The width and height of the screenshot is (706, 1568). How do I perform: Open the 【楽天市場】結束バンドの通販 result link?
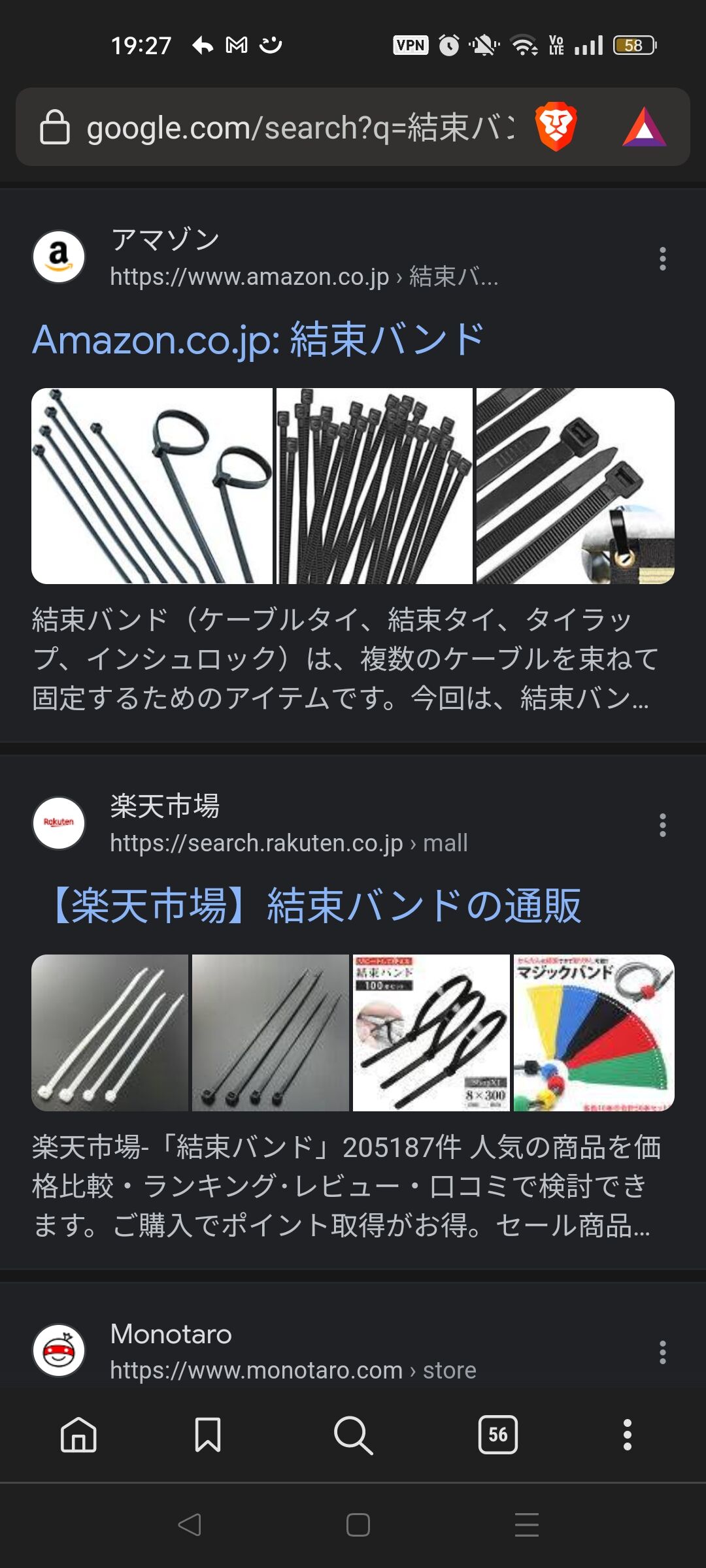pyautogui.click(x=314, y=906)
